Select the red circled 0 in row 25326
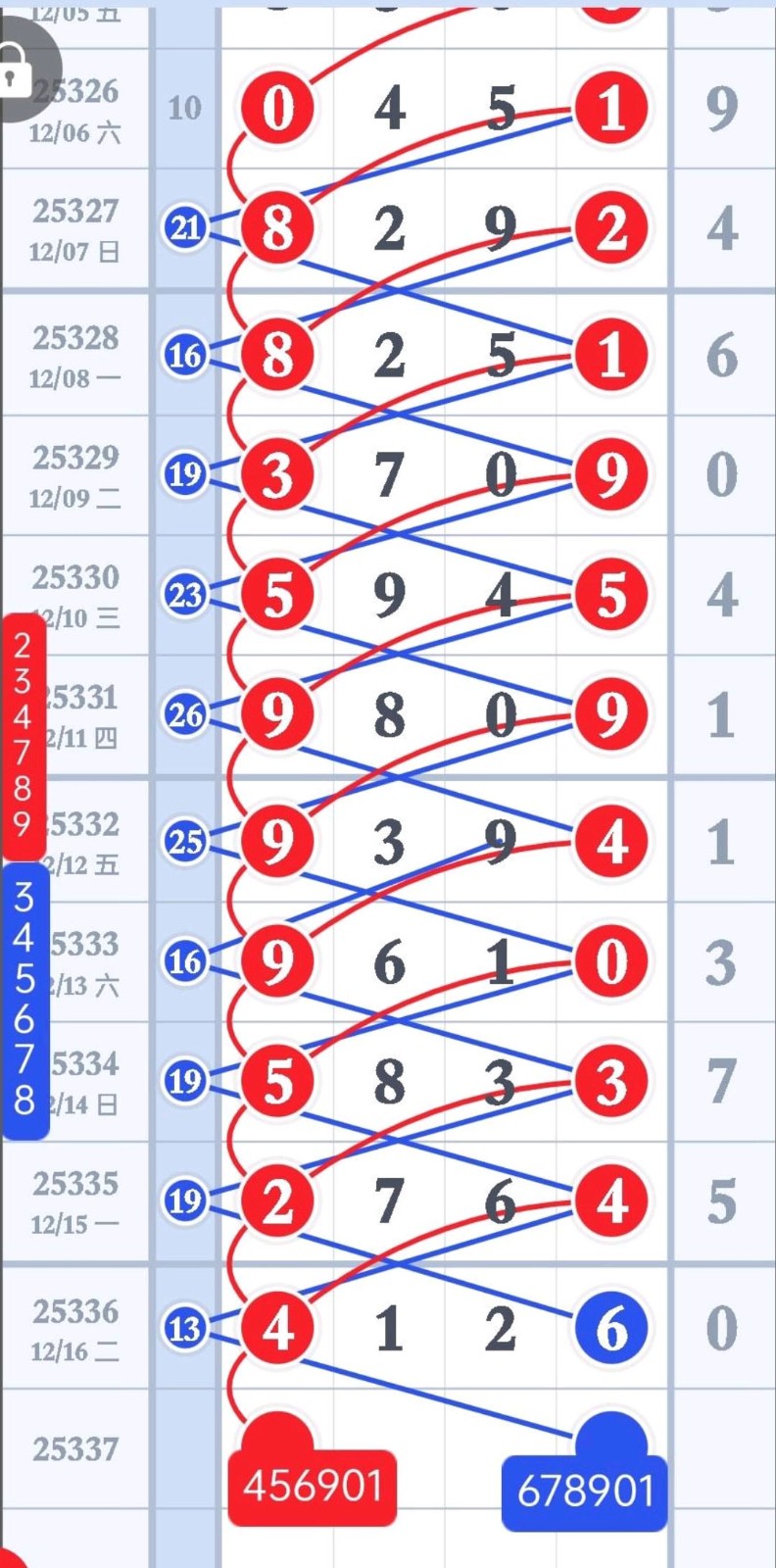Image resolution: width=776 pixels, height=1568 pixels. 277,109
